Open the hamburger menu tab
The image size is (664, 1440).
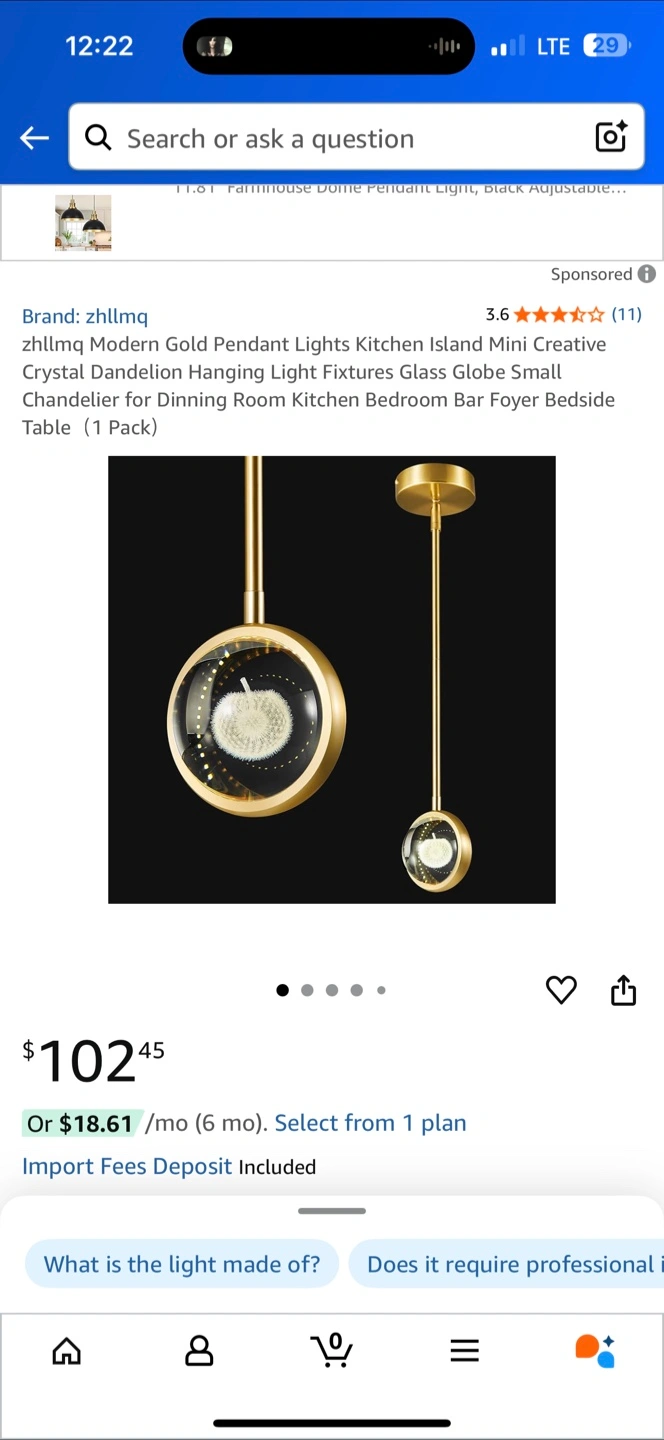464,1351
